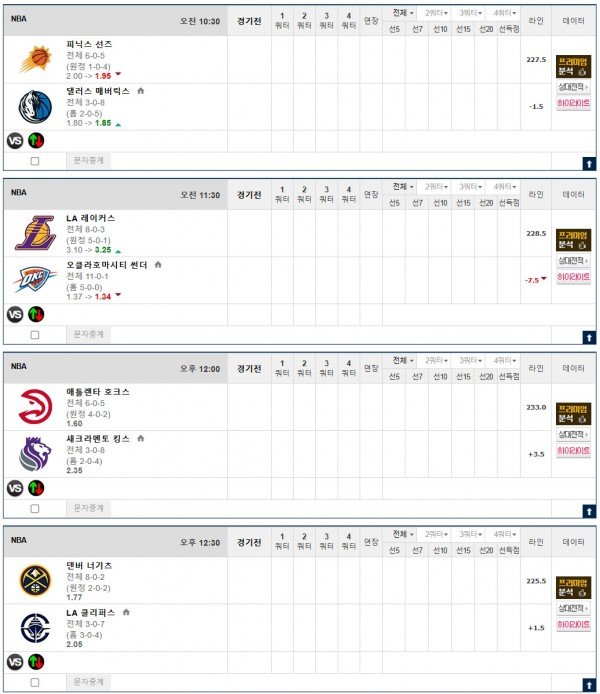600x694 pixels.
Task: Open the VS icon in Hawks vs Kings card
Action: [15, 488]
